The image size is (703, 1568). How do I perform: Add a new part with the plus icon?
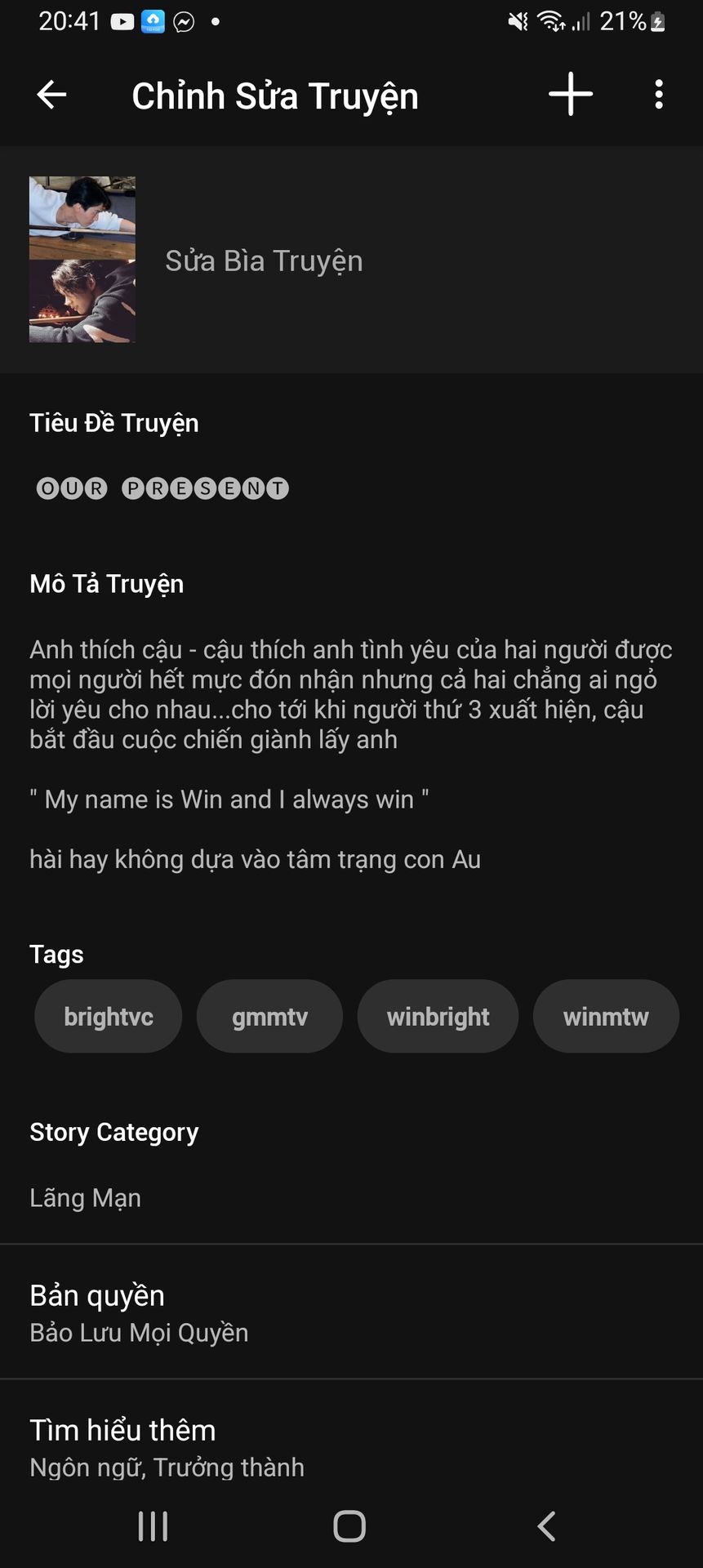coord(570,95)
